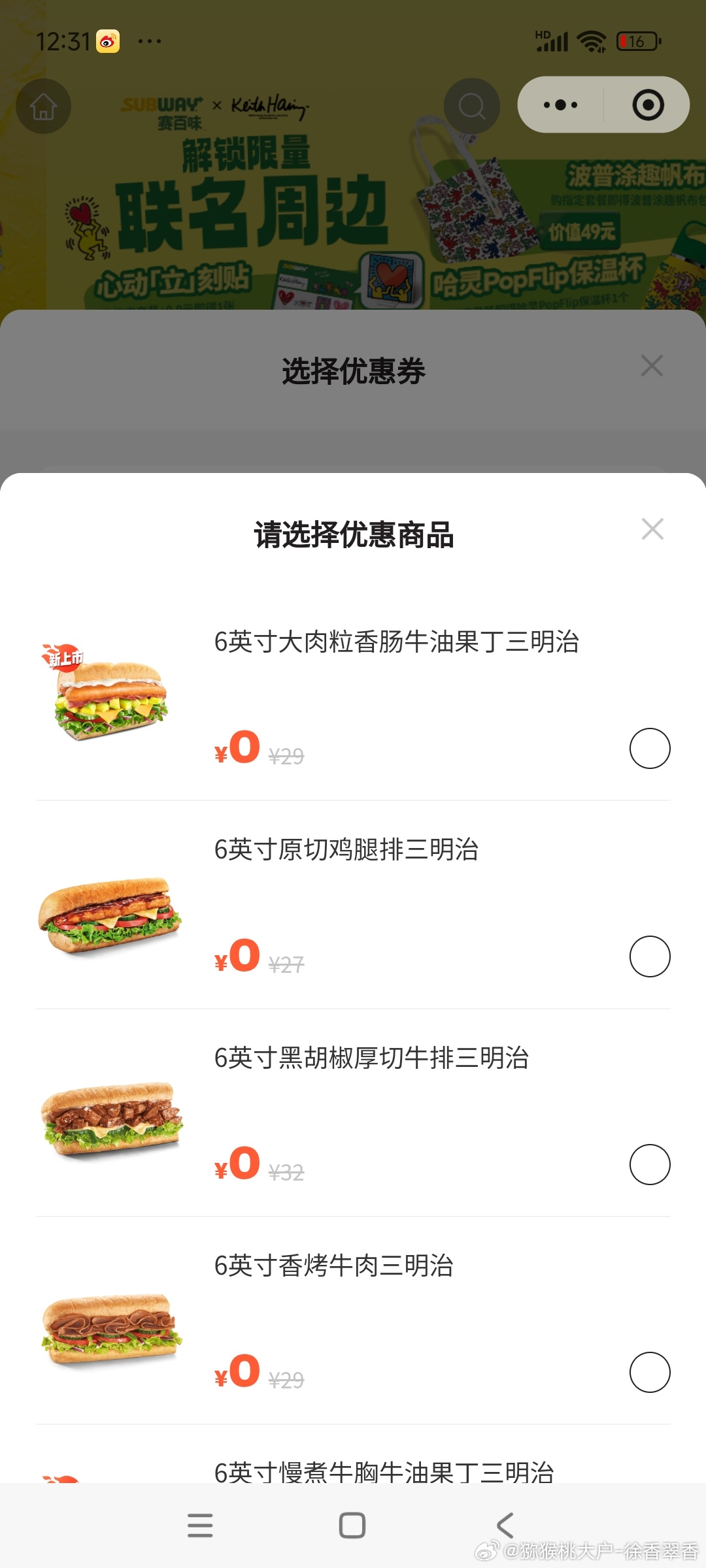Select the 6英寸香烤牛肉三明治 radio option
Screen dimensions: 706x1568
click(650, 1372)
